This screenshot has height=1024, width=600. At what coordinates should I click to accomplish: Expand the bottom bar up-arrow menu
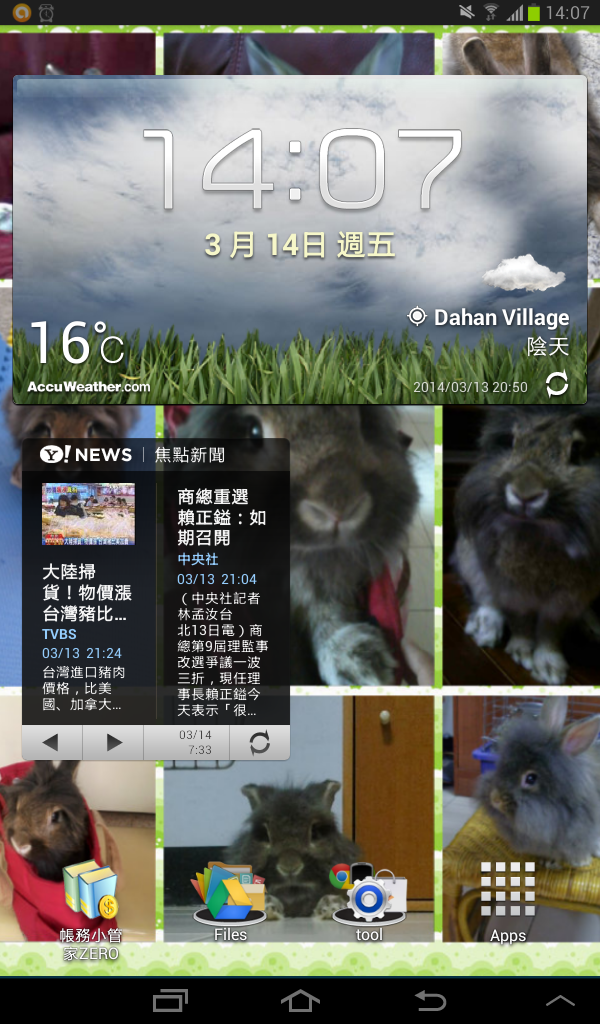(560, 1000)
